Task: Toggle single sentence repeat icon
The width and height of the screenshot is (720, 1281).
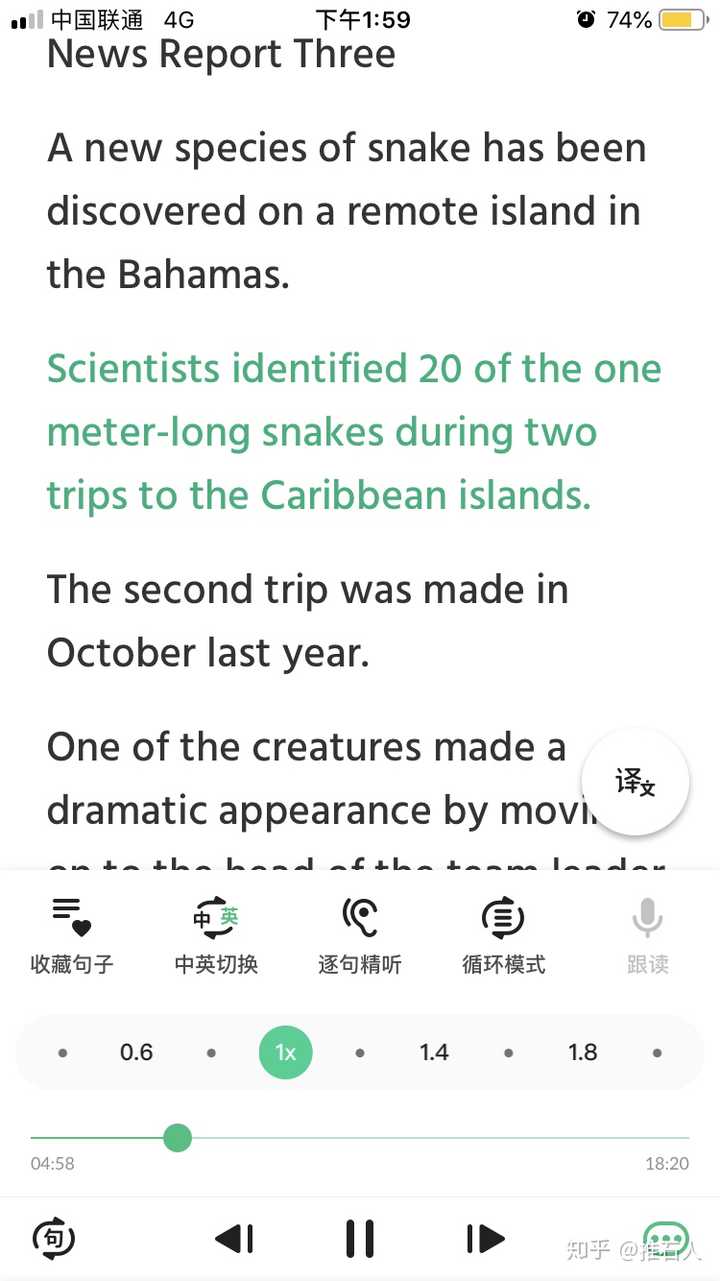Action: (54, 1239)
